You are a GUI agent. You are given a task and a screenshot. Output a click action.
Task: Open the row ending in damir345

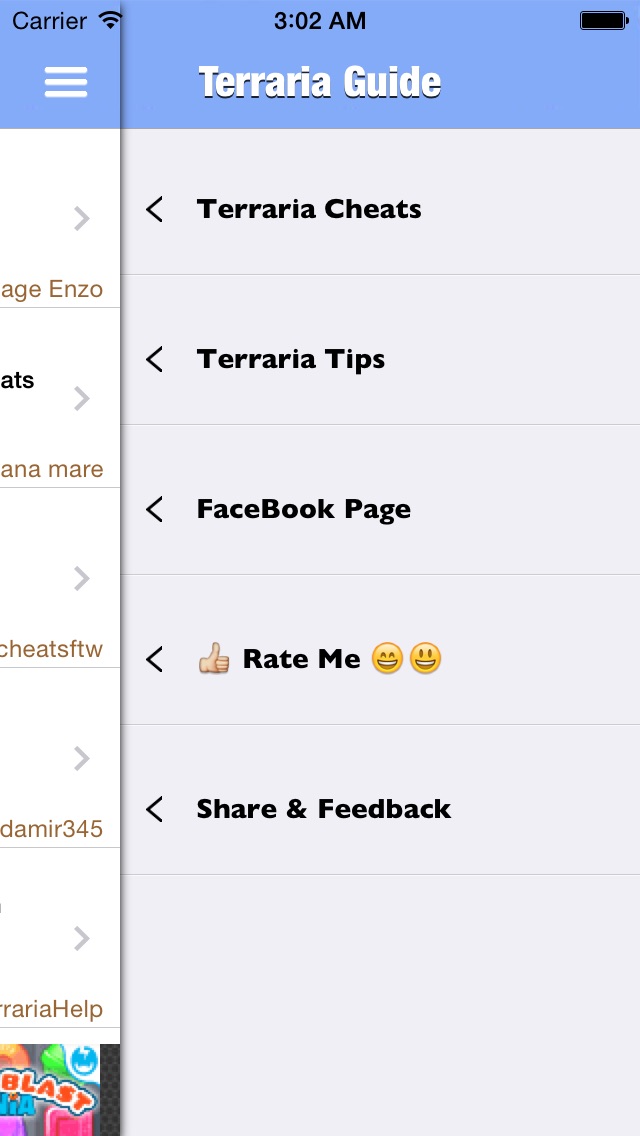click(x=60, y=758)
